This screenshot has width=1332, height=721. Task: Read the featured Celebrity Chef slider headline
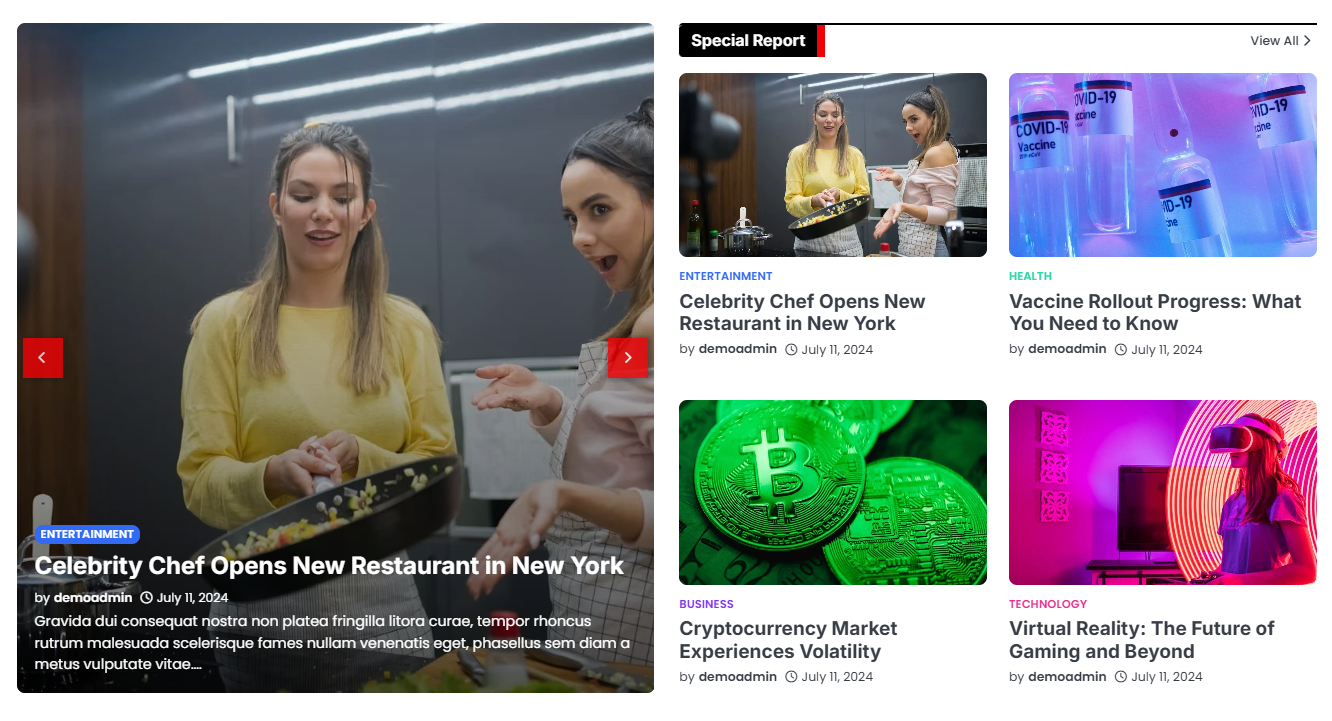pyautogui.click(x=329, y=566)
